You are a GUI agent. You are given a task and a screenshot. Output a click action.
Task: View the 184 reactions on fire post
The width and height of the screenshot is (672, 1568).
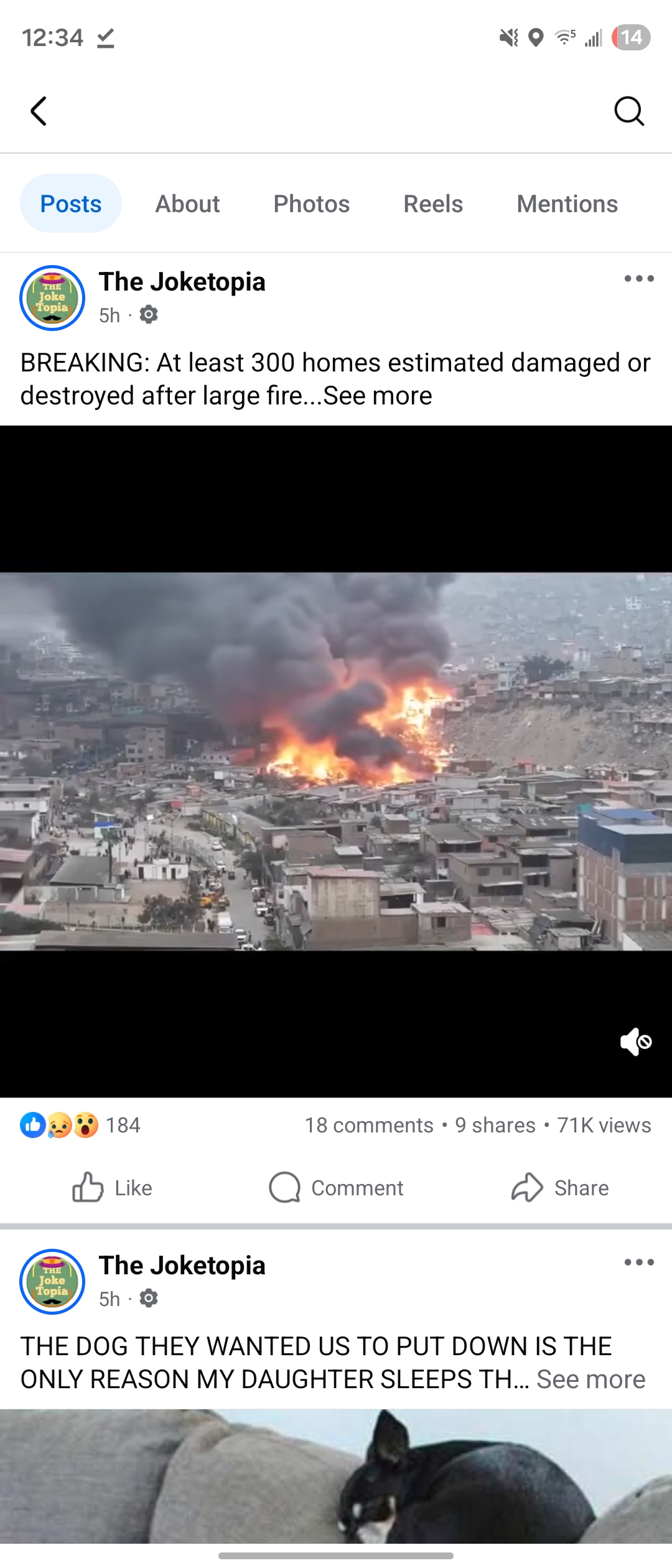(x=81, y=1125)
